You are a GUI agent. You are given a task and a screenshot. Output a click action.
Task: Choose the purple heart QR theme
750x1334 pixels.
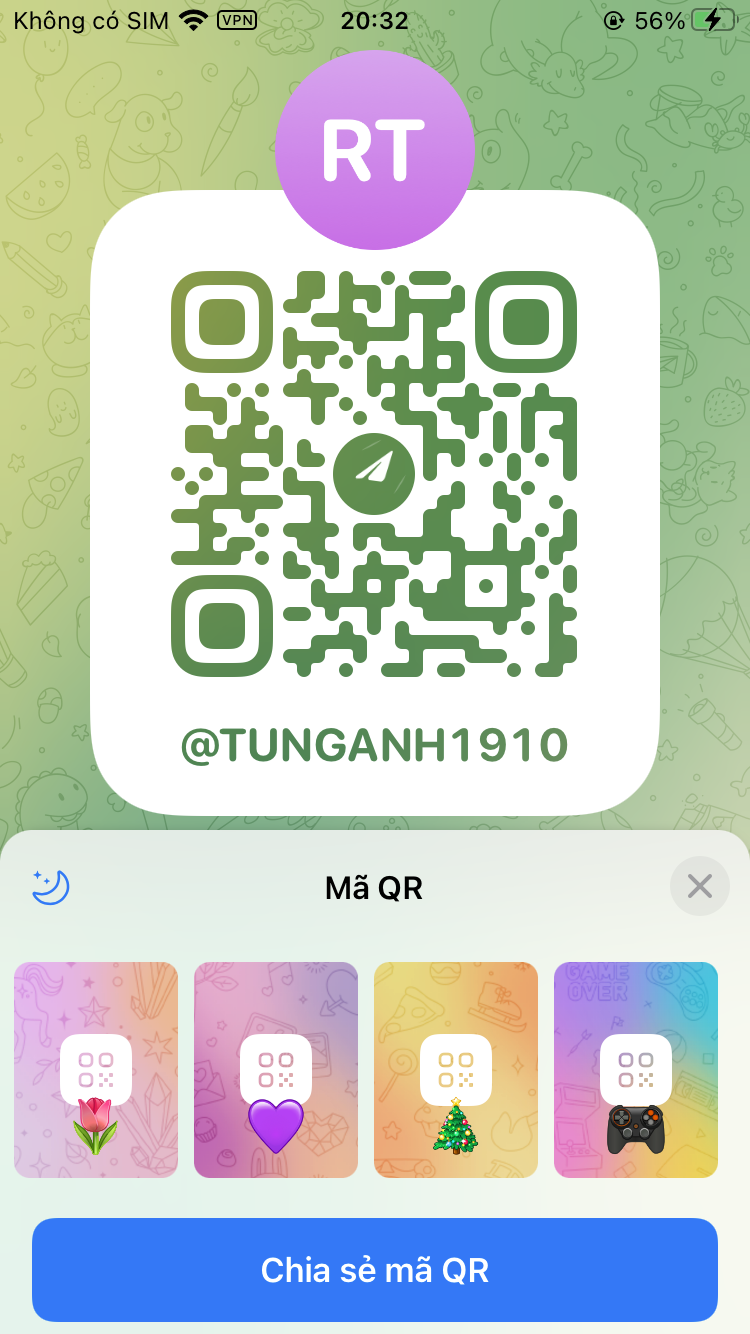pyautogui.click(x=276, y=1070)
